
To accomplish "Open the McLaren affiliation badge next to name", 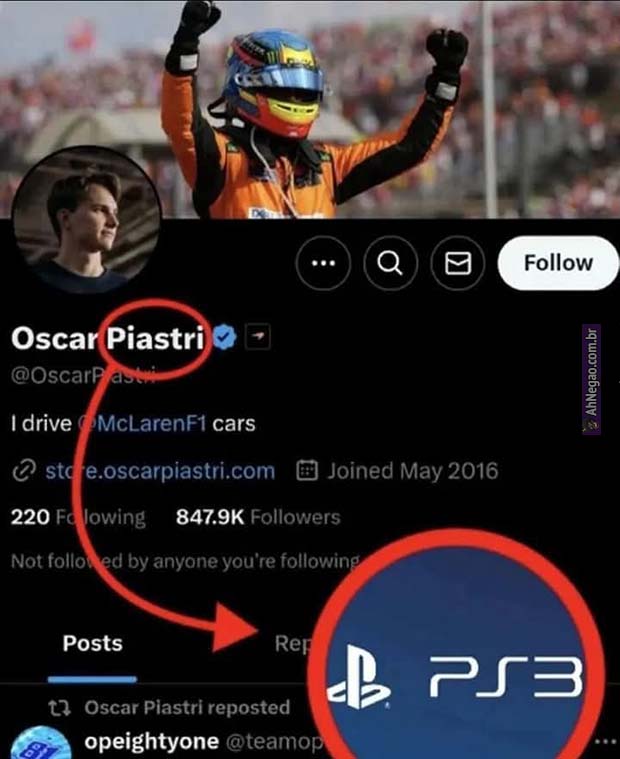I will [258, 337].
